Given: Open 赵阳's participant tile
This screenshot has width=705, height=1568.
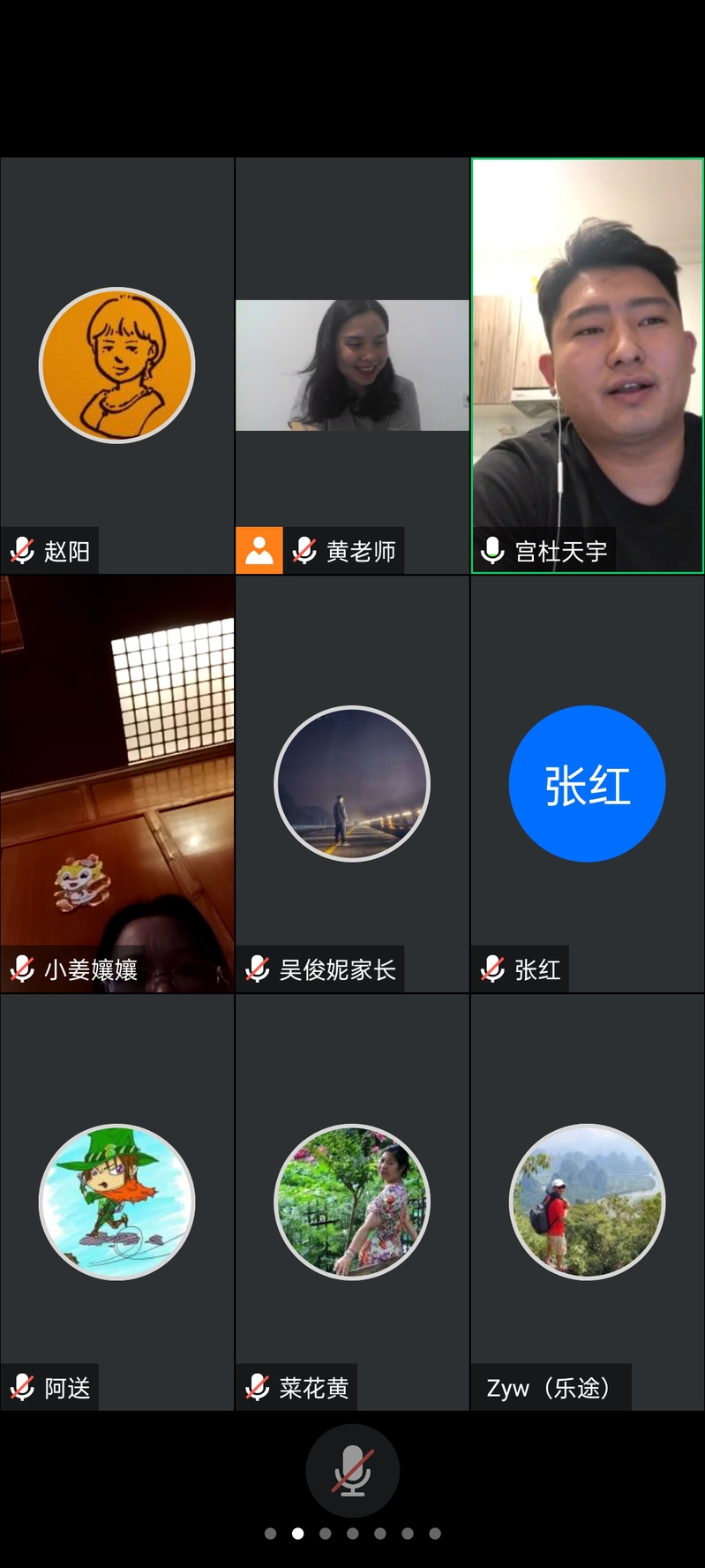Looking at the screenshot, I should point(117,366).
